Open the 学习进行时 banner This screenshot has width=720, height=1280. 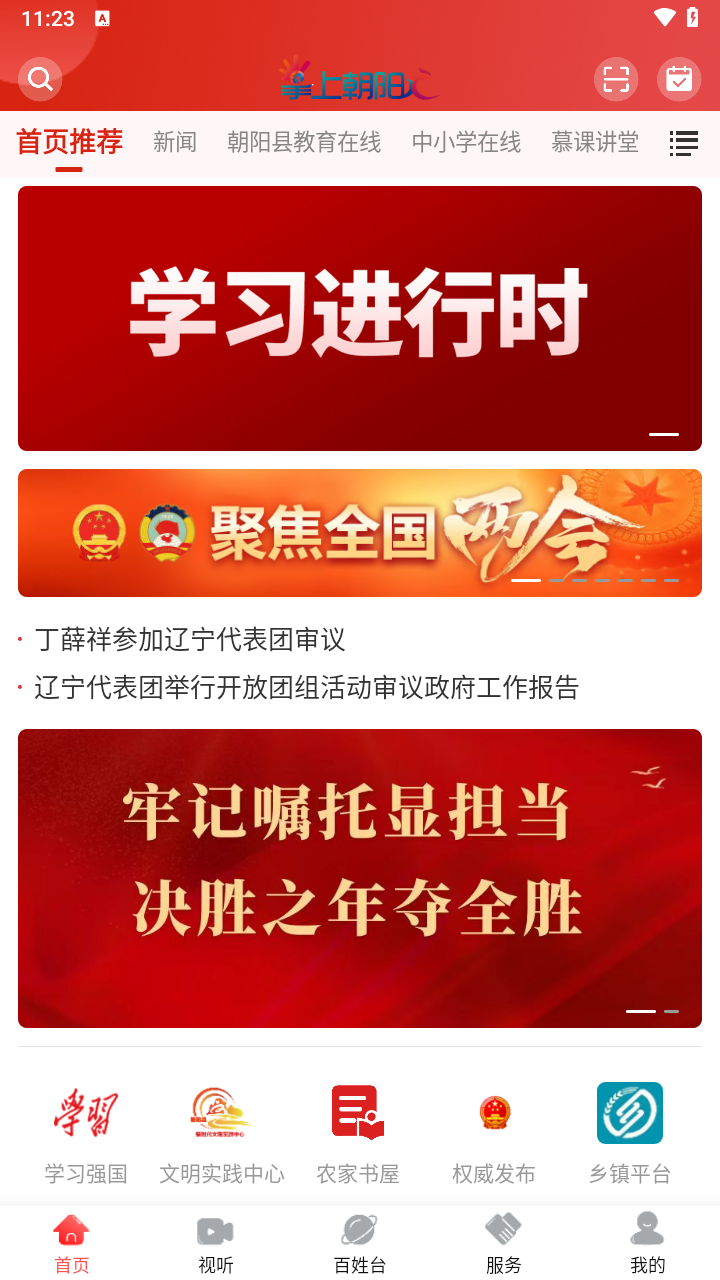click(360, 318)
